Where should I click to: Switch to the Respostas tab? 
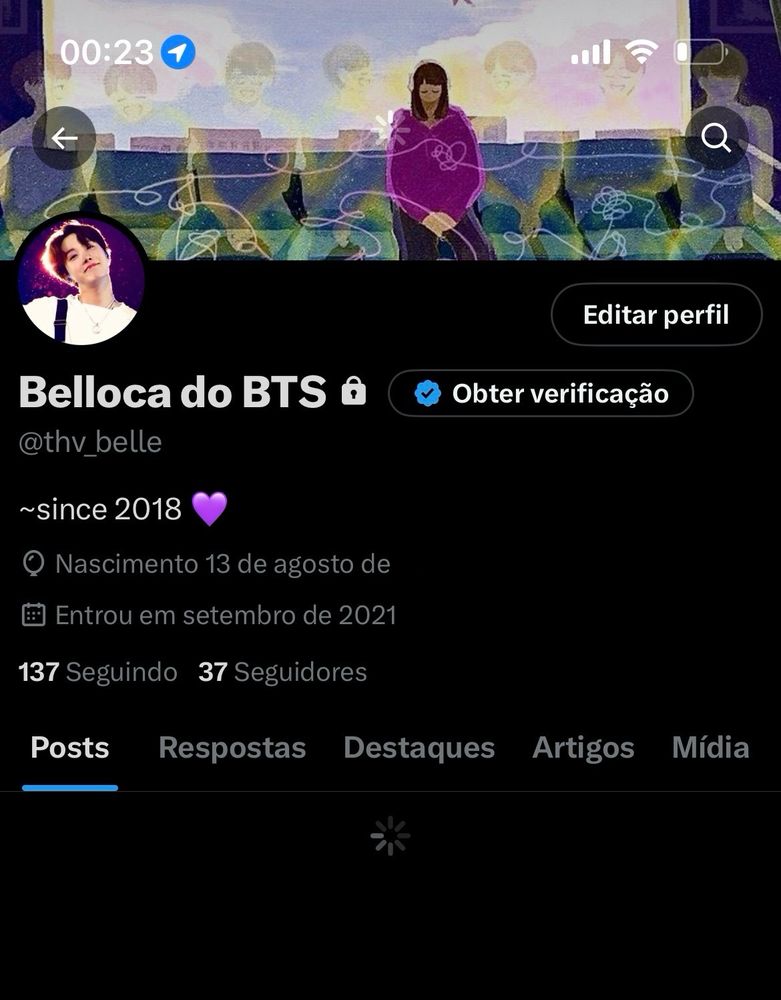point(232,748)
